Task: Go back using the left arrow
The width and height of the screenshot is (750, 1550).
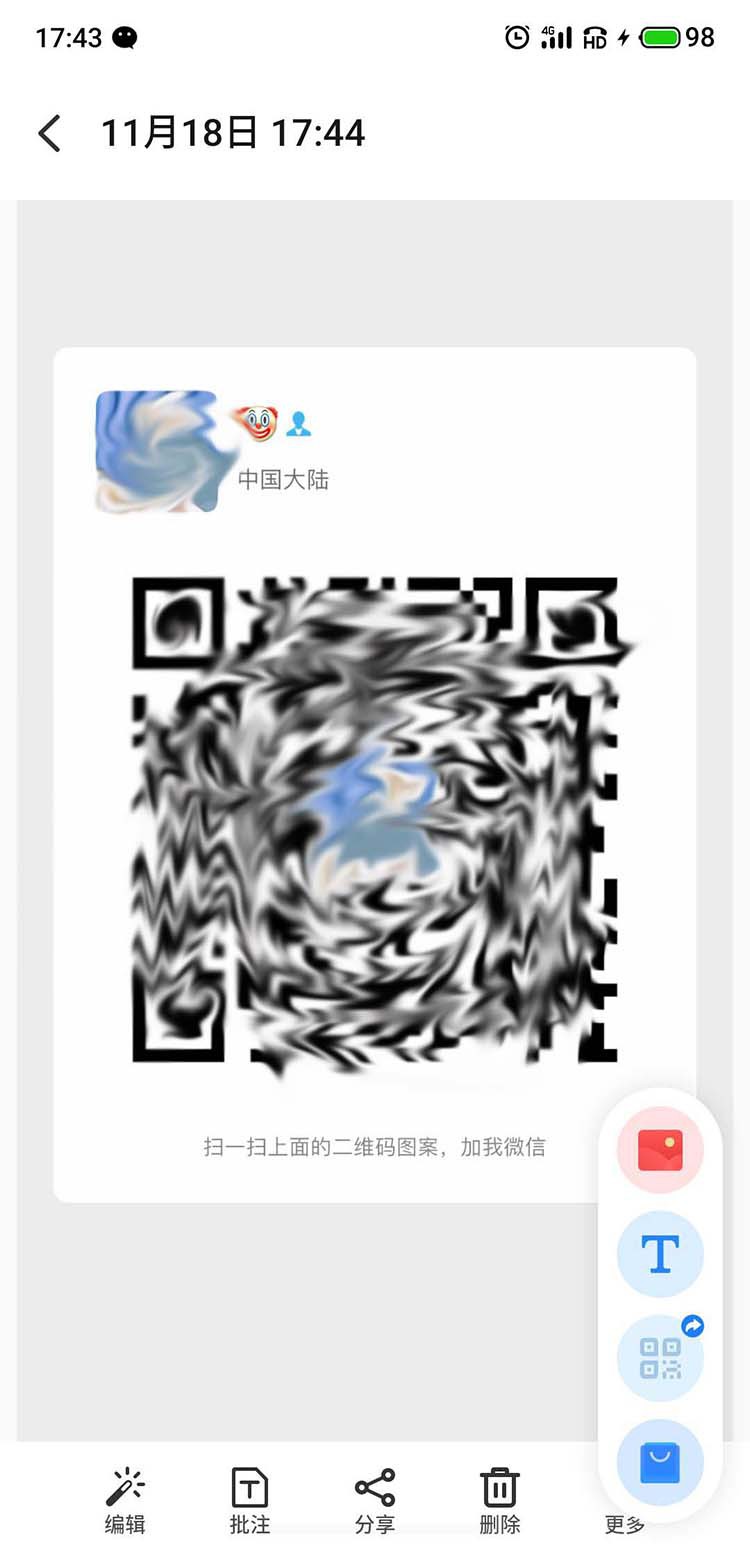Action: [x=49, y=132]
